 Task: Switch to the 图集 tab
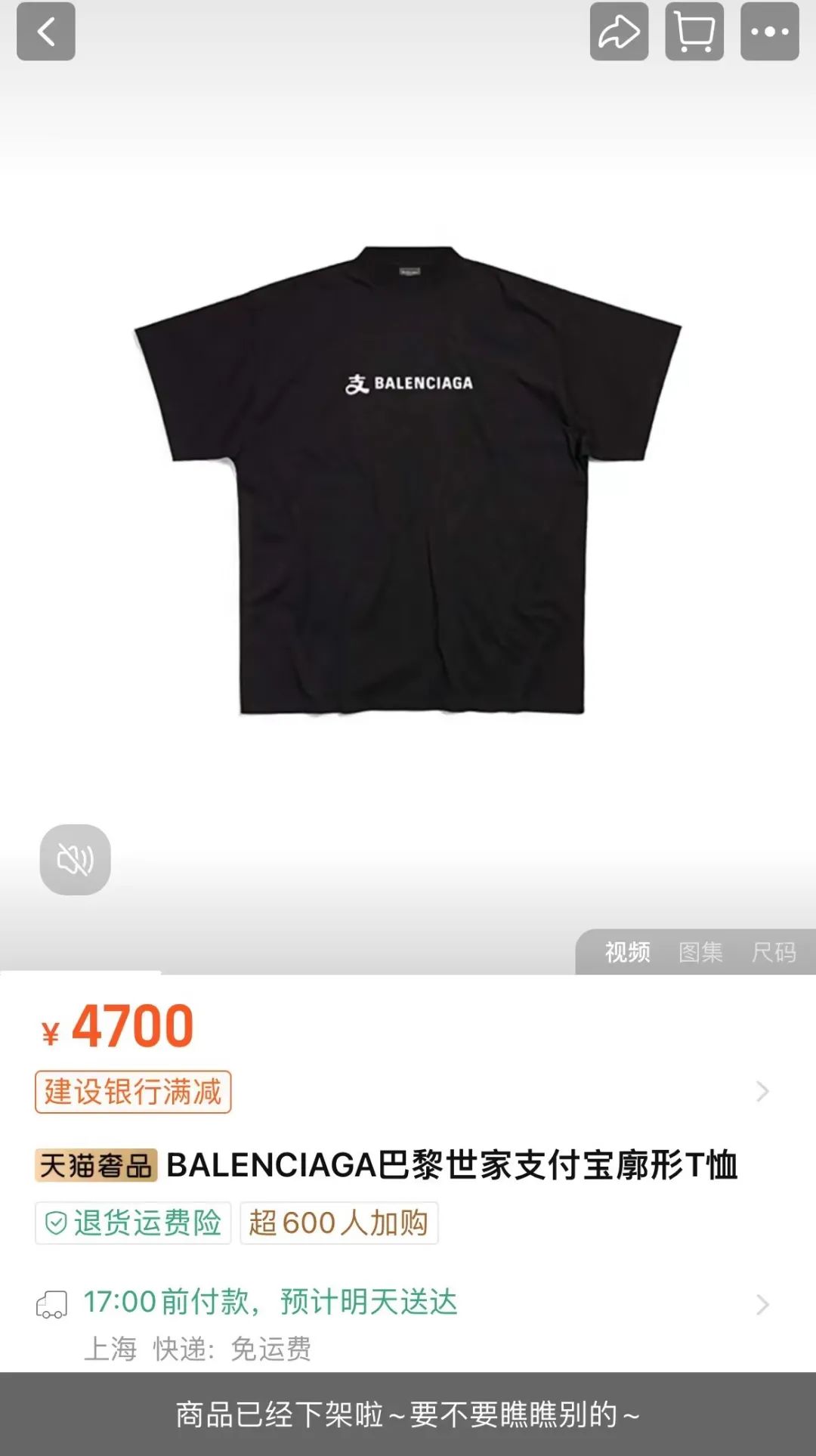click(700, 952)
